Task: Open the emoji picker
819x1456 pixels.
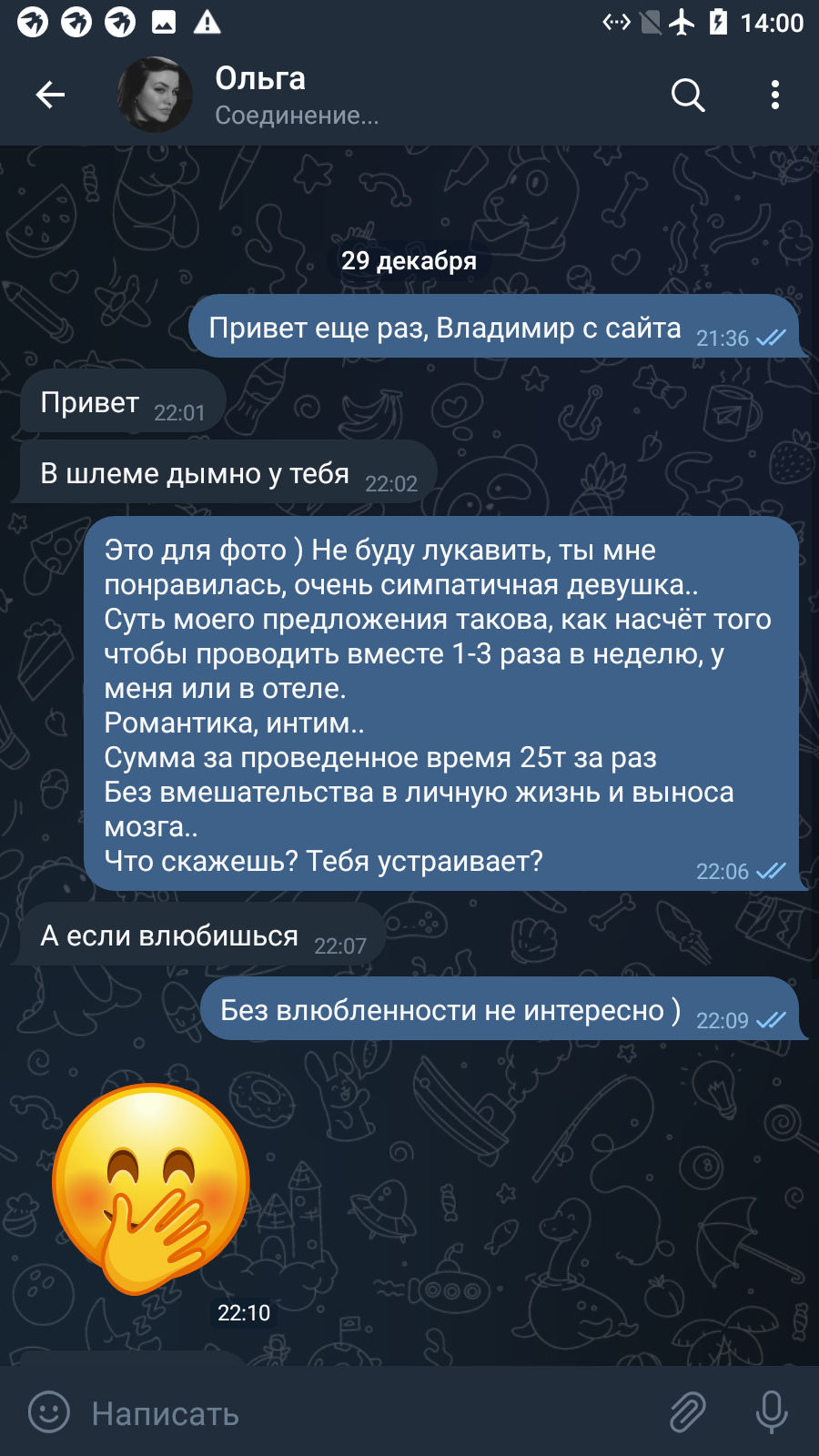Action: (49, 1412)
